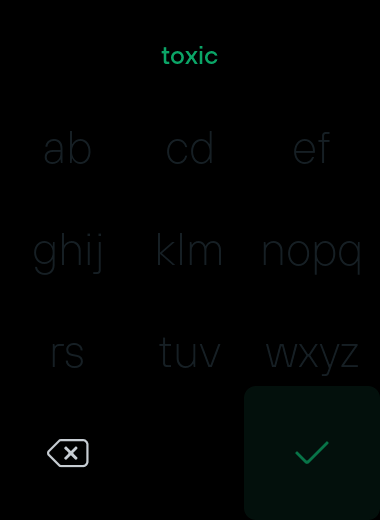The image size is (380, 520).
Task: Tap the 'ab' letter key
Action: [68, 149]
